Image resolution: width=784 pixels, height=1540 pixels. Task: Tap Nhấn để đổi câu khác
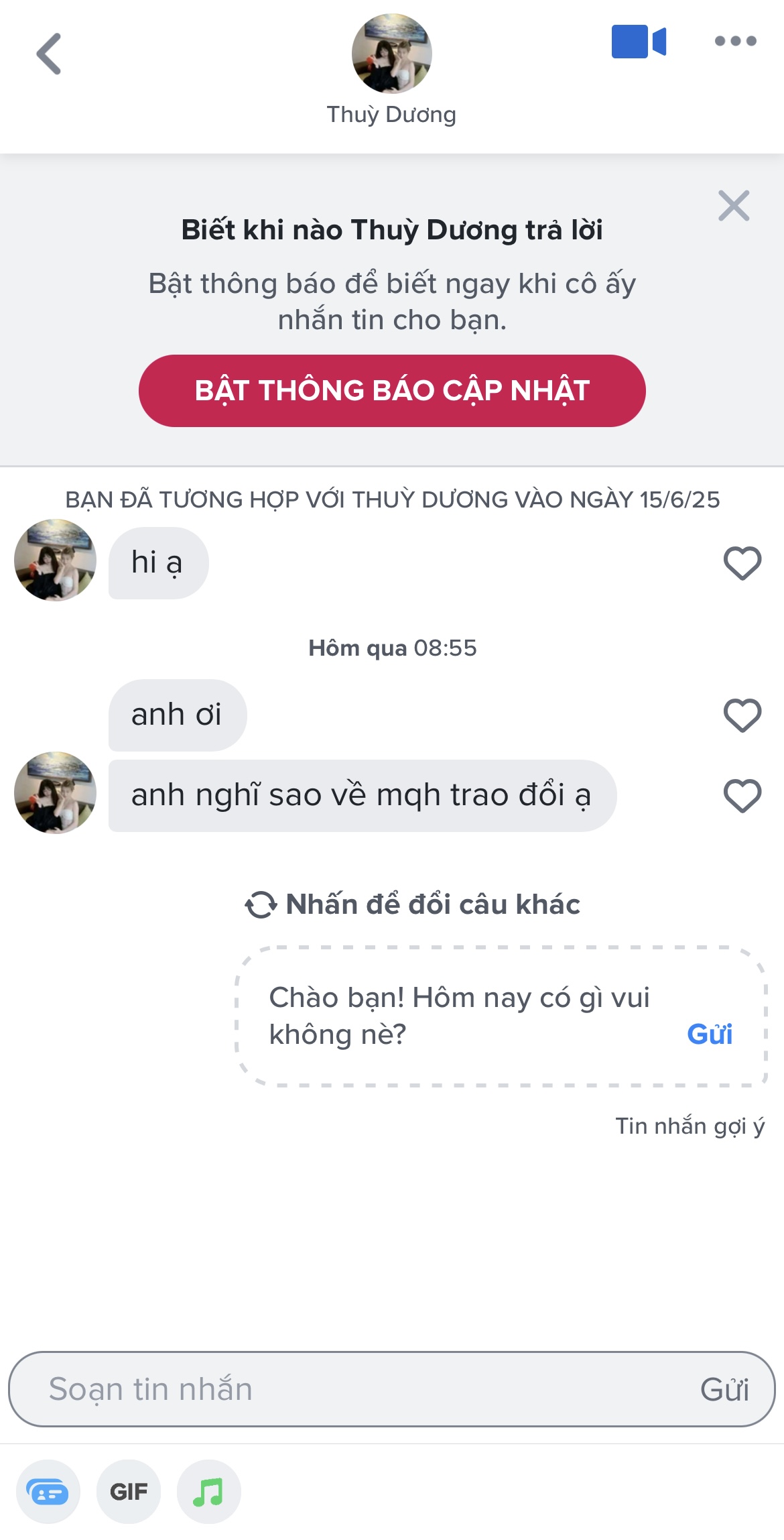pyautogui.click(x=413, y=904)
